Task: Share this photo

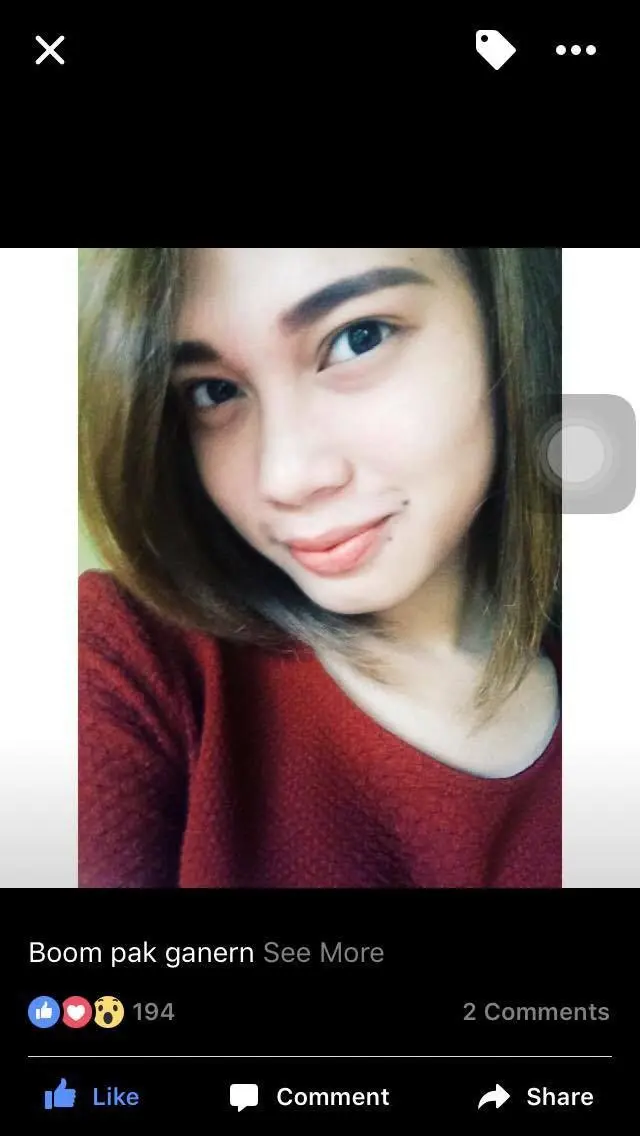Action: [x=536, y=1097]
